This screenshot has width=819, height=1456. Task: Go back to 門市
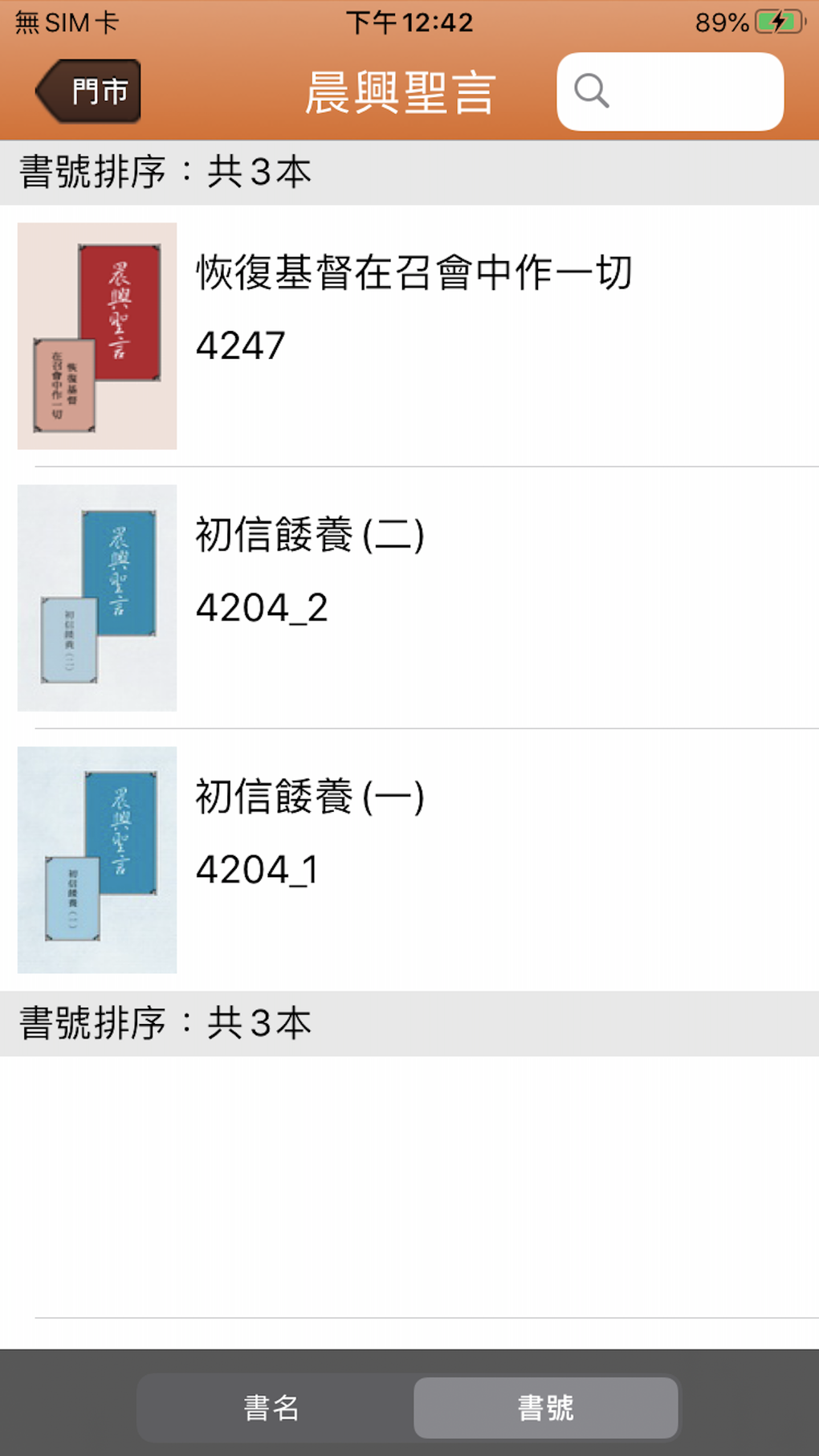pyautogui.click(x=90, y=92)
